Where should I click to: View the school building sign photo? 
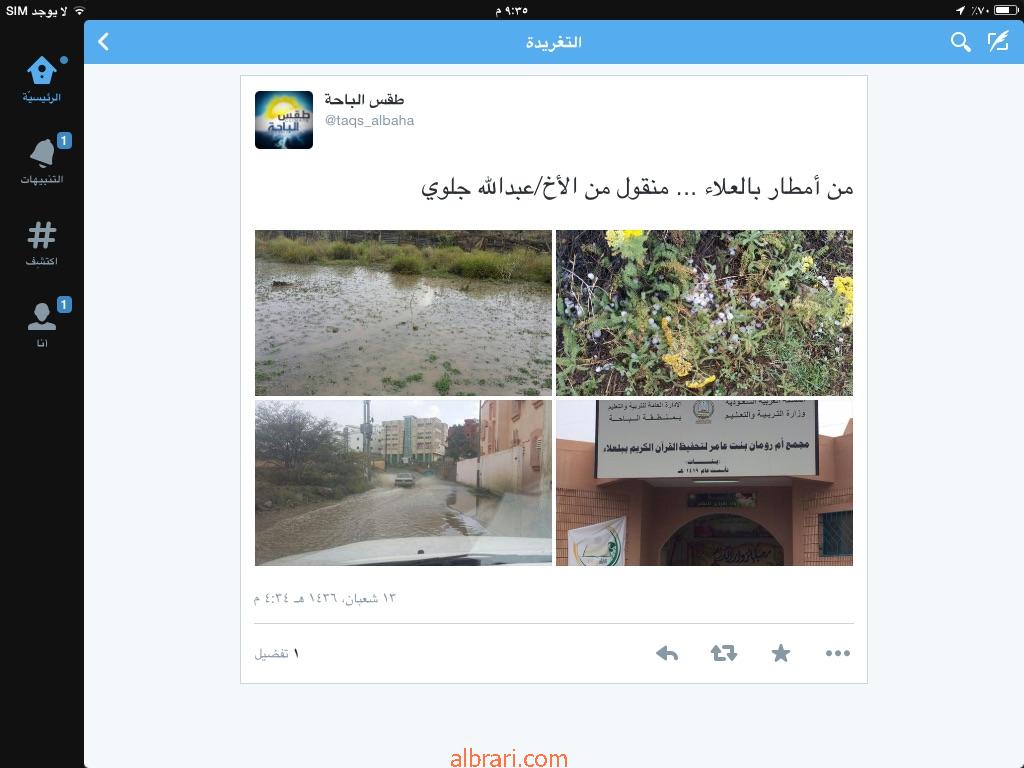tap(704, 483)
